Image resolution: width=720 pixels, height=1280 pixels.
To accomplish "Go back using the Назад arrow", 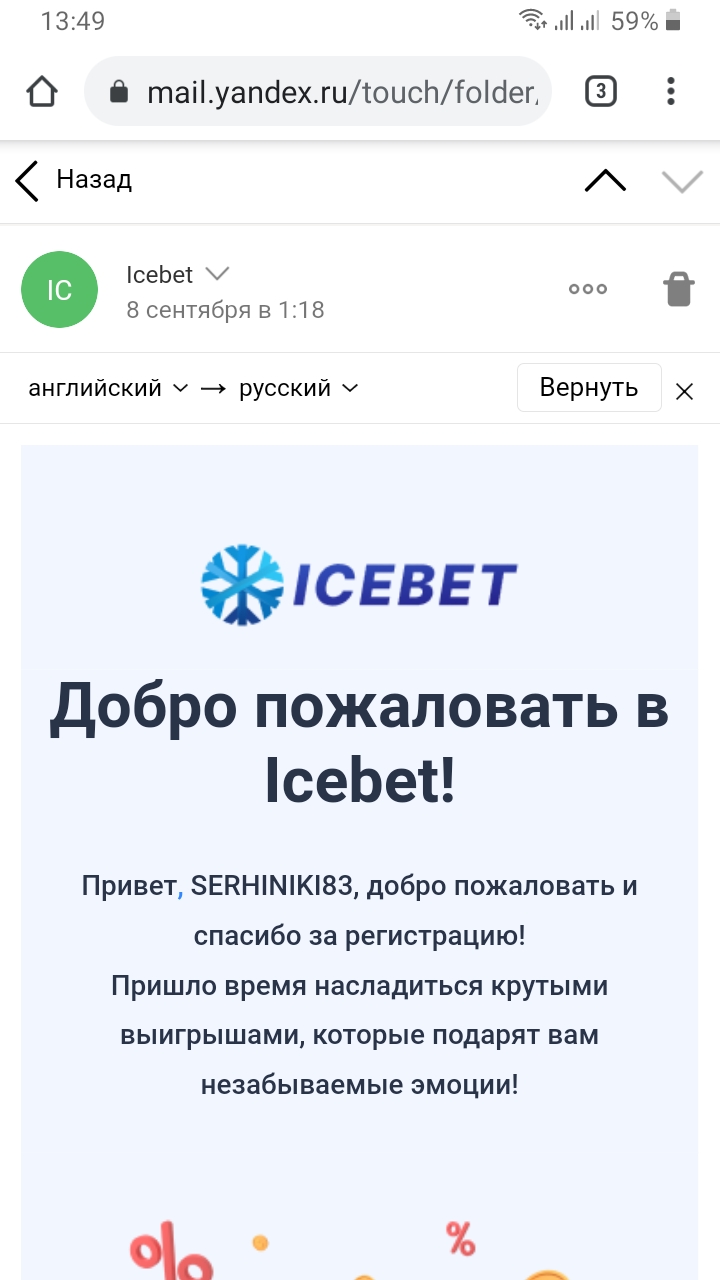I will [28, 181].
